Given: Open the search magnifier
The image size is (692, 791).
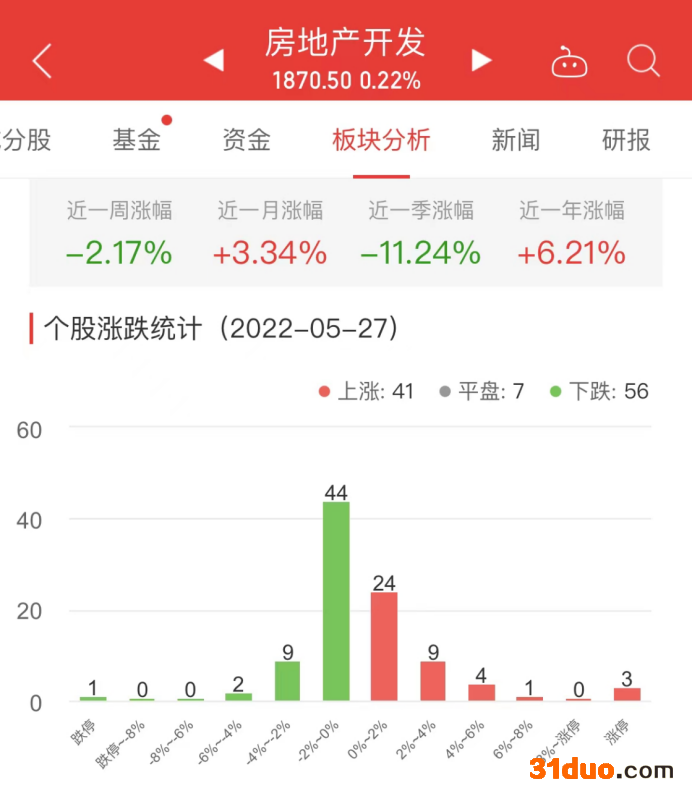Looking at the screenshot, I should (x=643, y=61).
